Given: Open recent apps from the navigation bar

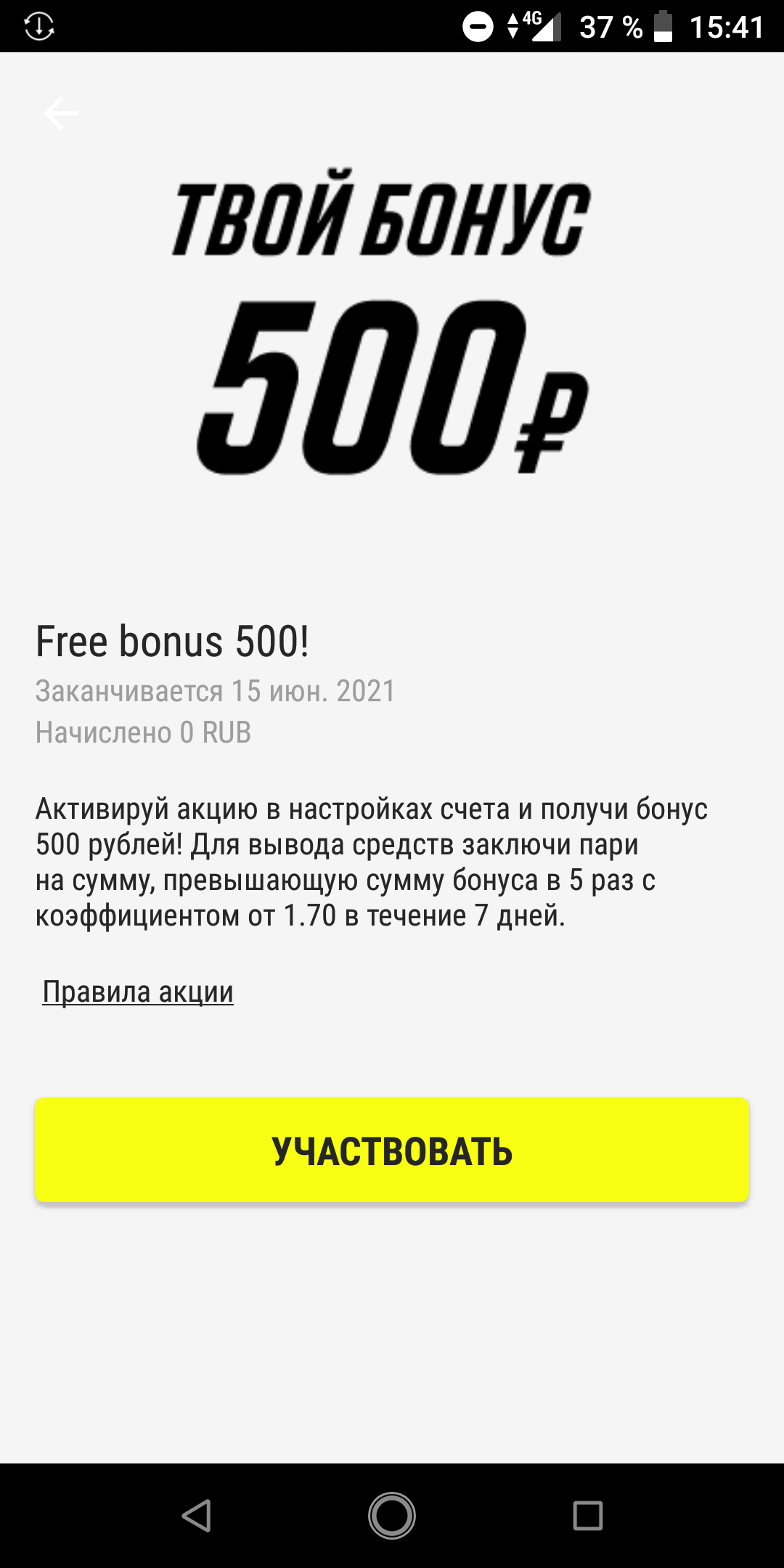Looking at the screenshot, I should 588,1516.
